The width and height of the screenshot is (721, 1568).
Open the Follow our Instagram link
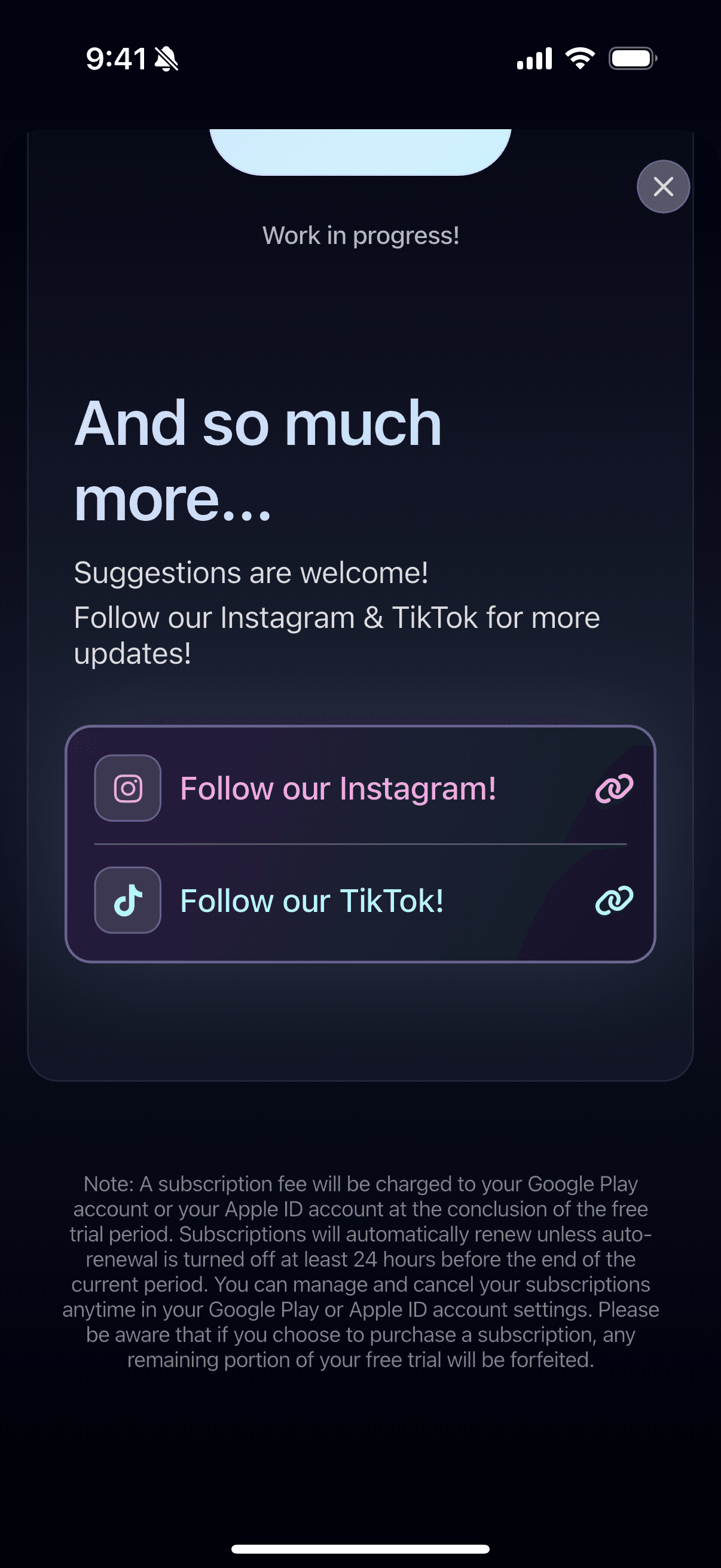pos(360,788)
